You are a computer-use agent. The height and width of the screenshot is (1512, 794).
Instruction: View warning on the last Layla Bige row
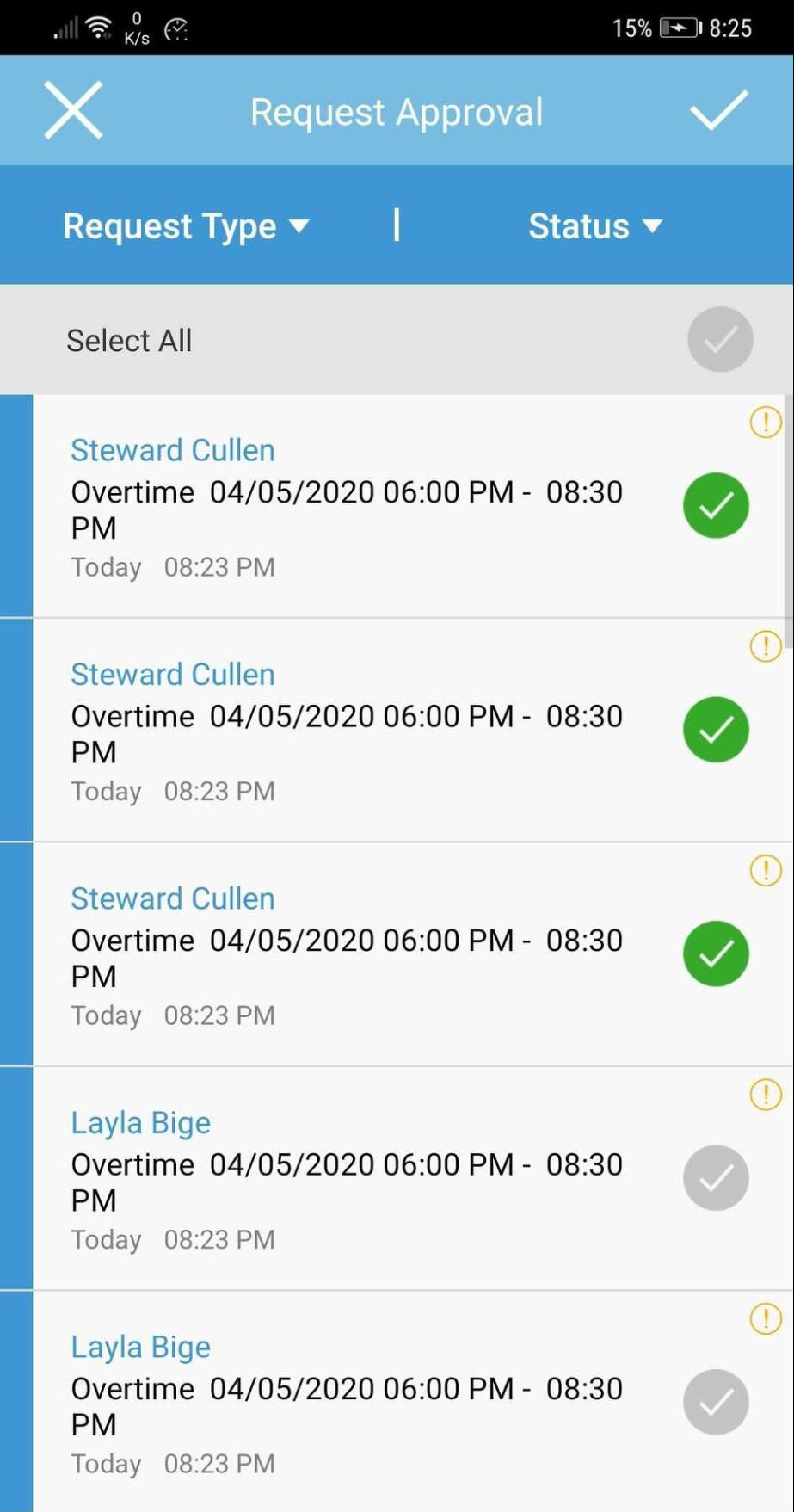(x=765, y=1318)
